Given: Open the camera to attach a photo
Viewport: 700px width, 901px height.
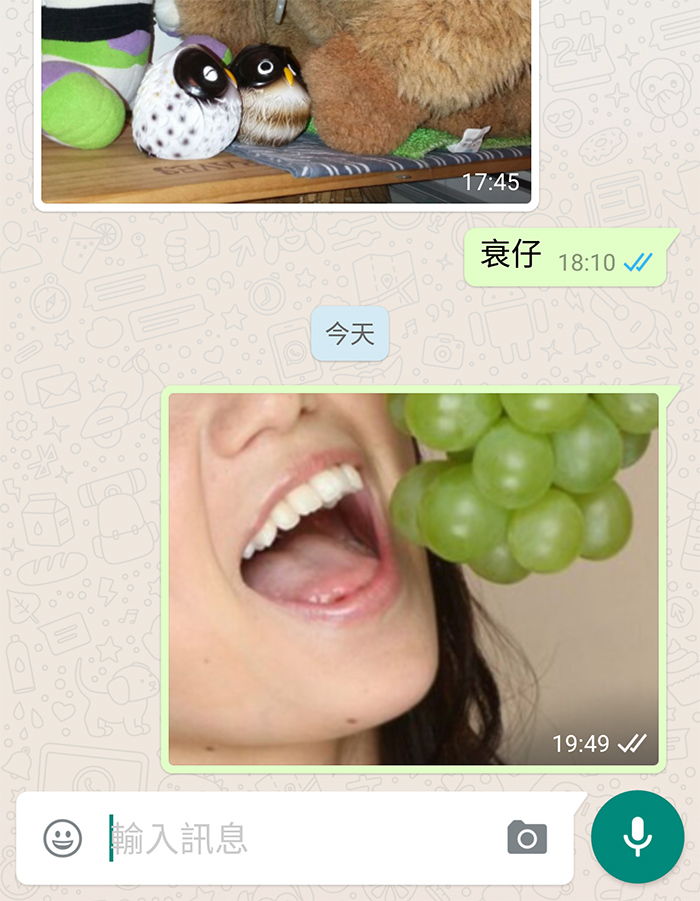Looking at the screenshot, I should 527,838.
